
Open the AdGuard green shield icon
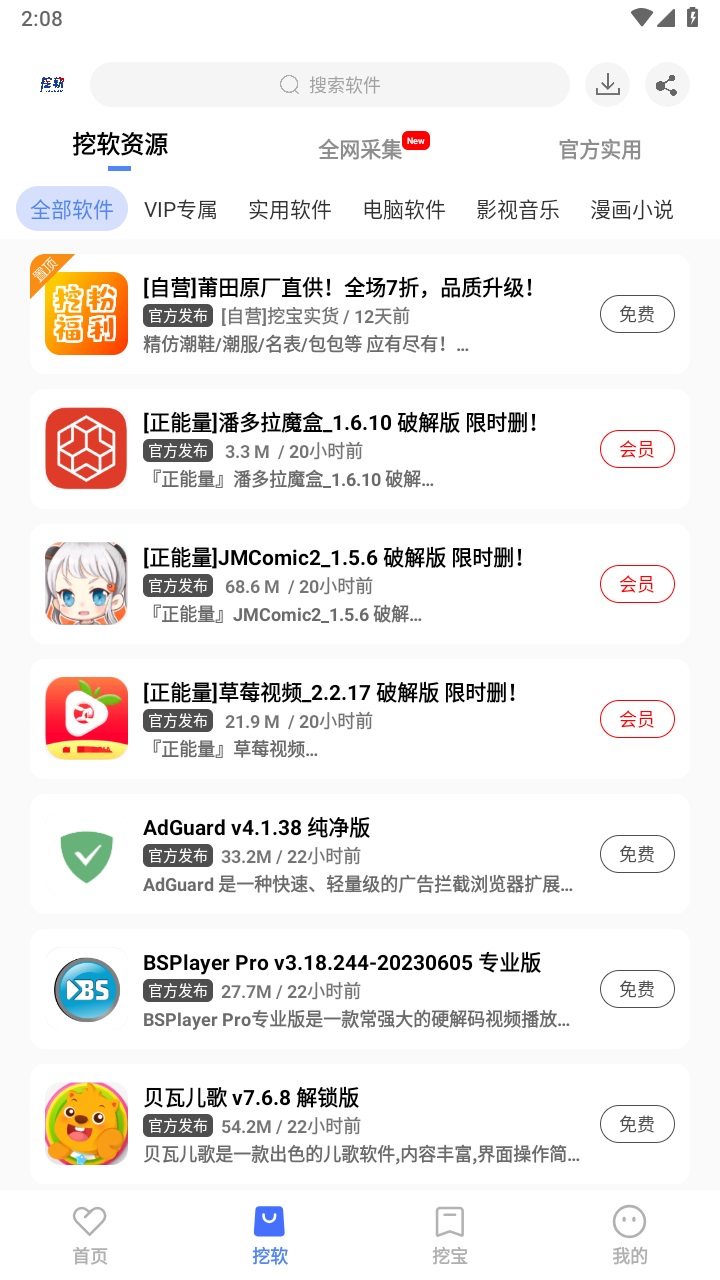[x=86, y=853]
